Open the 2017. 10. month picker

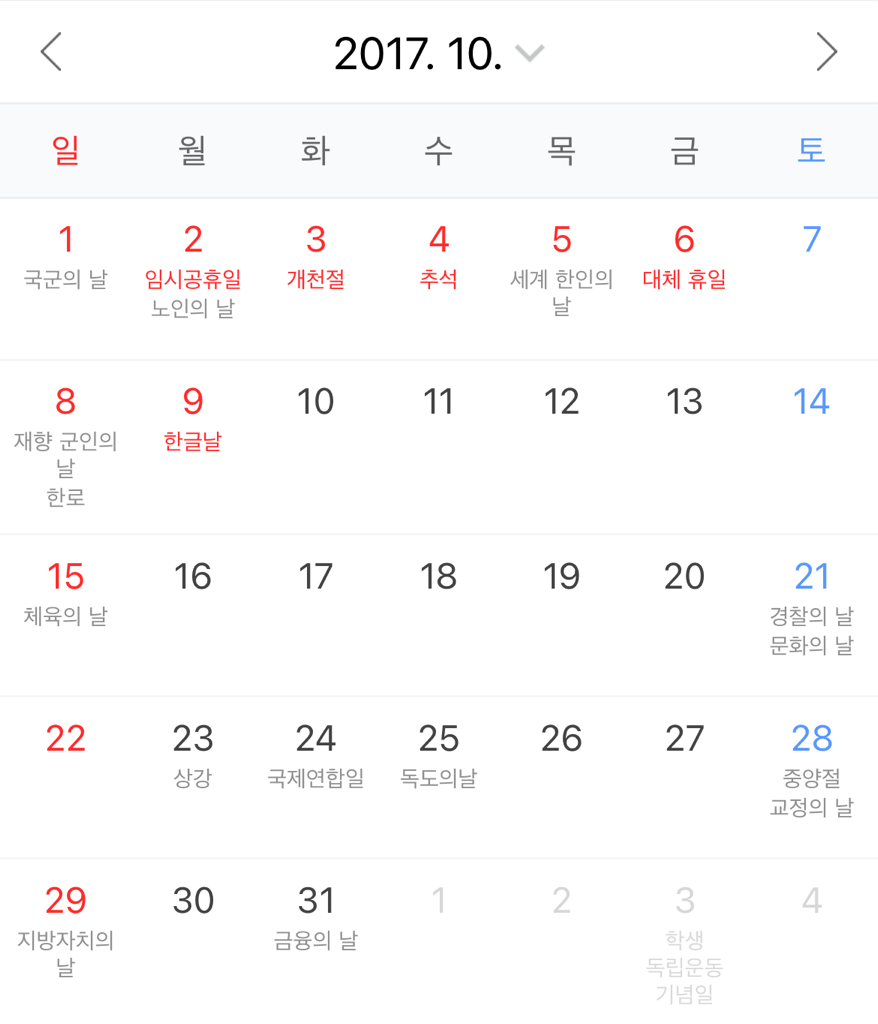[438, 53]
